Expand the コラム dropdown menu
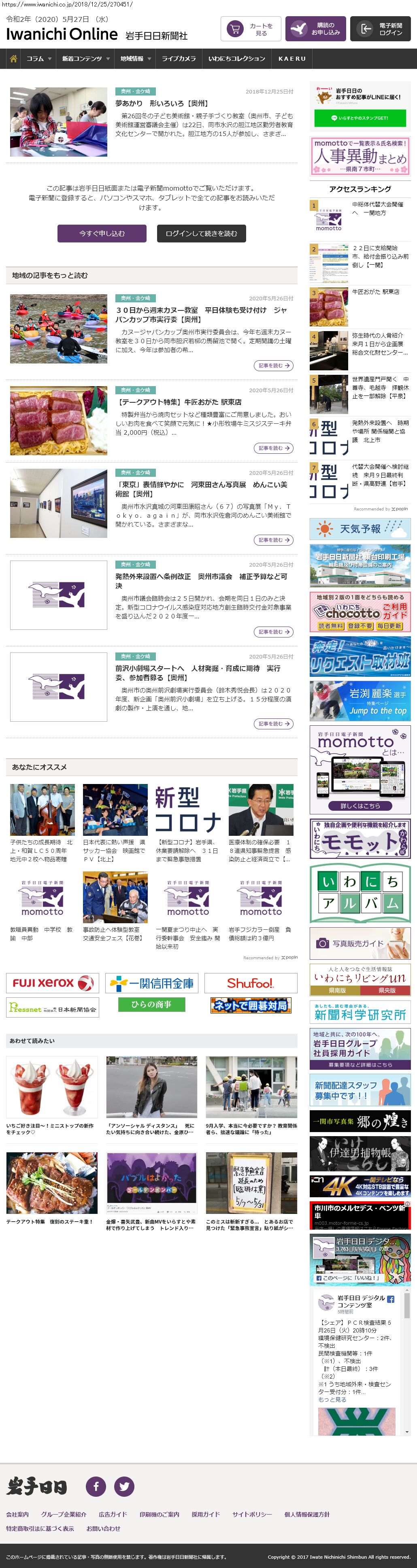Screen dimensions: 417x1568 (x=38, y=58)
